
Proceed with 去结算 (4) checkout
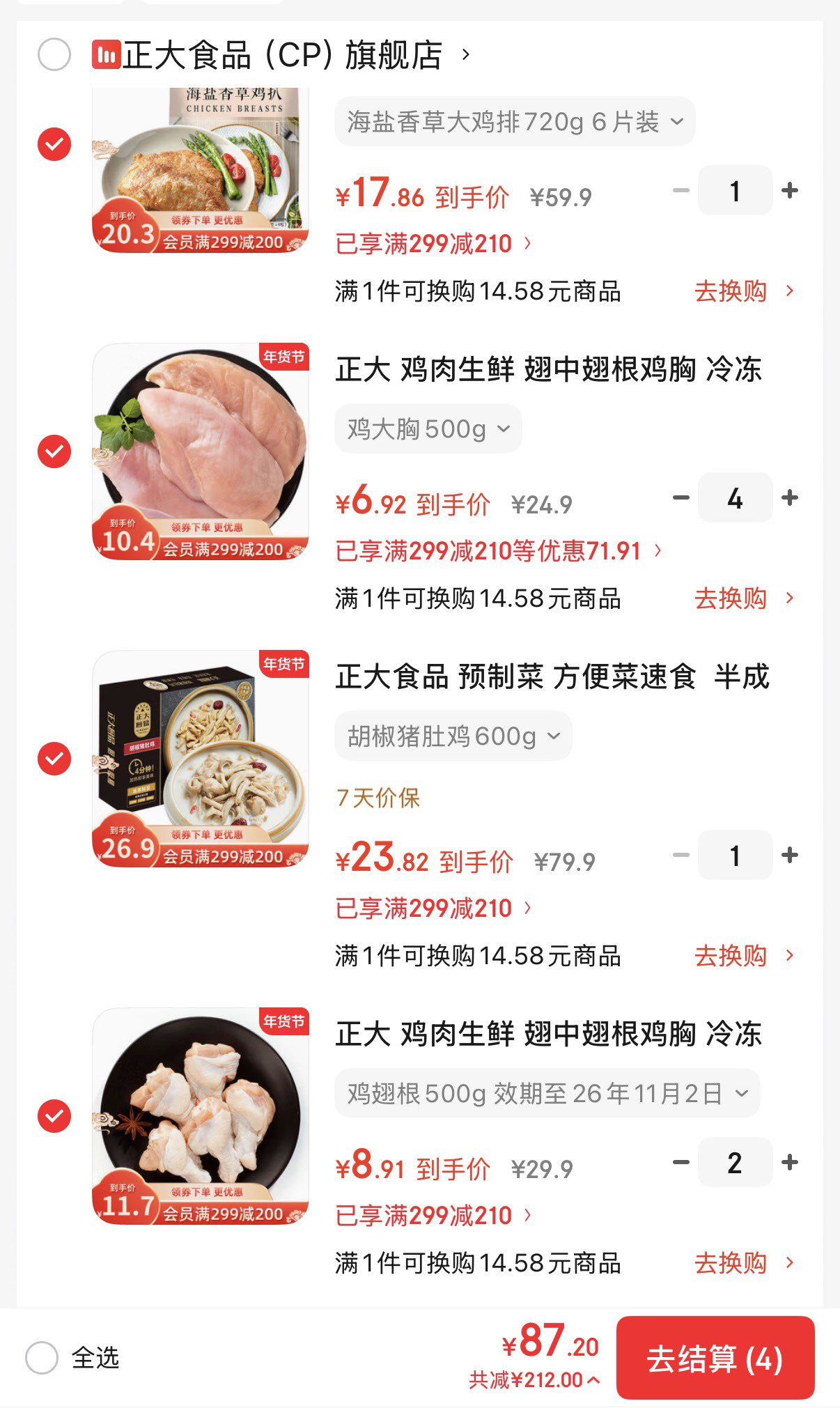(715, 1358)
